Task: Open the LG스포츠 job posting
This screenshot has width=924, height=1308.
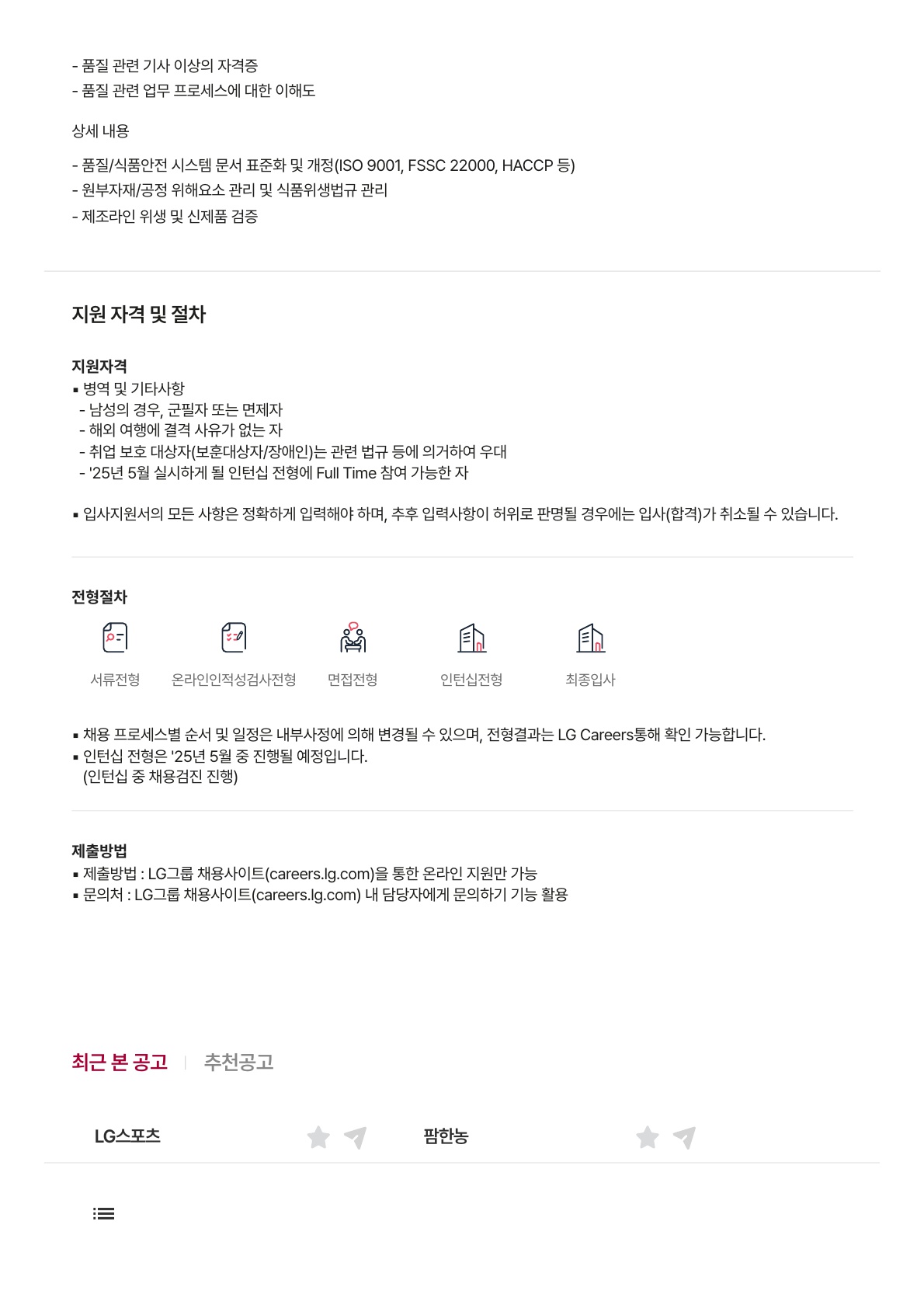Action: [127, 1136]
